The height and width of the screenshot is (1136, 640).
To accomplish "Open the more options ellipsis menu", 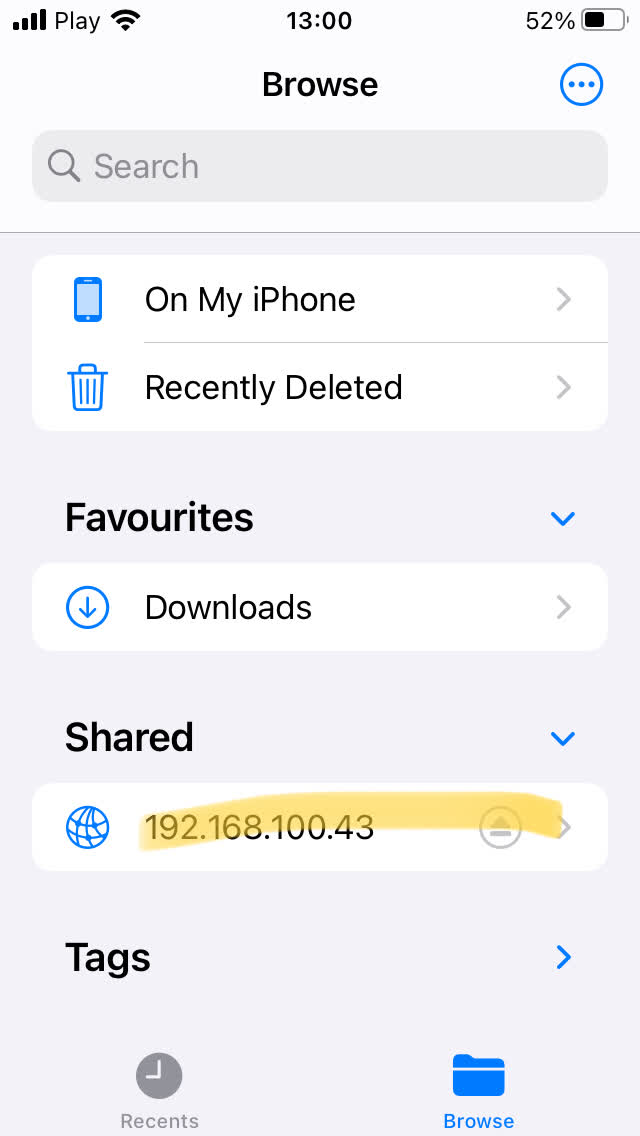I will point(581,85).
